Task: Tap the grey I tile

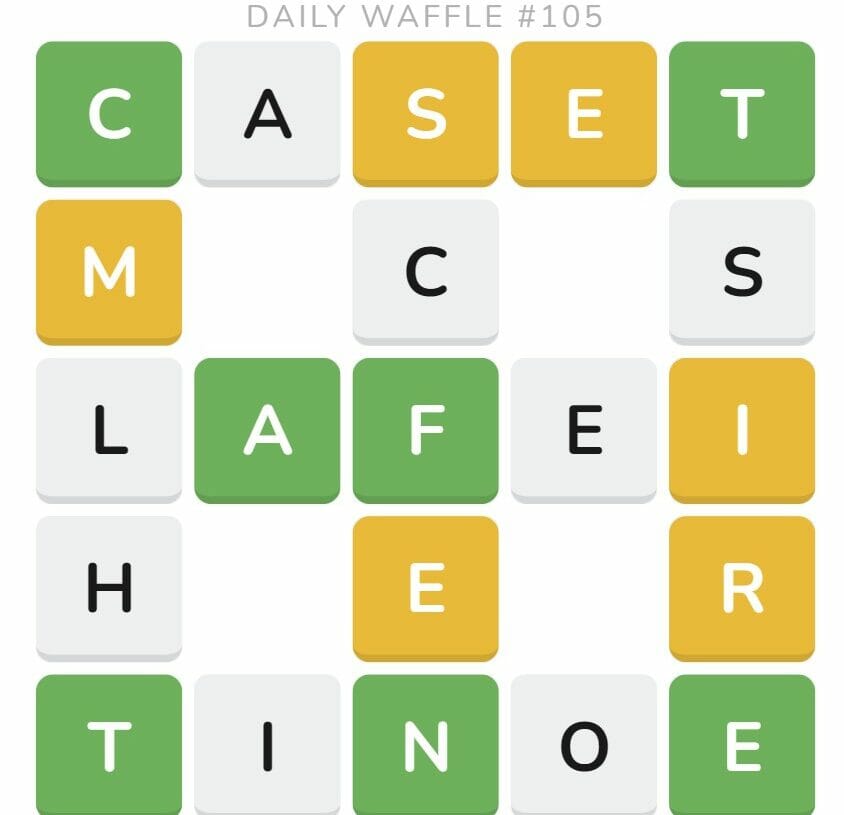Action: coord(267,745)
